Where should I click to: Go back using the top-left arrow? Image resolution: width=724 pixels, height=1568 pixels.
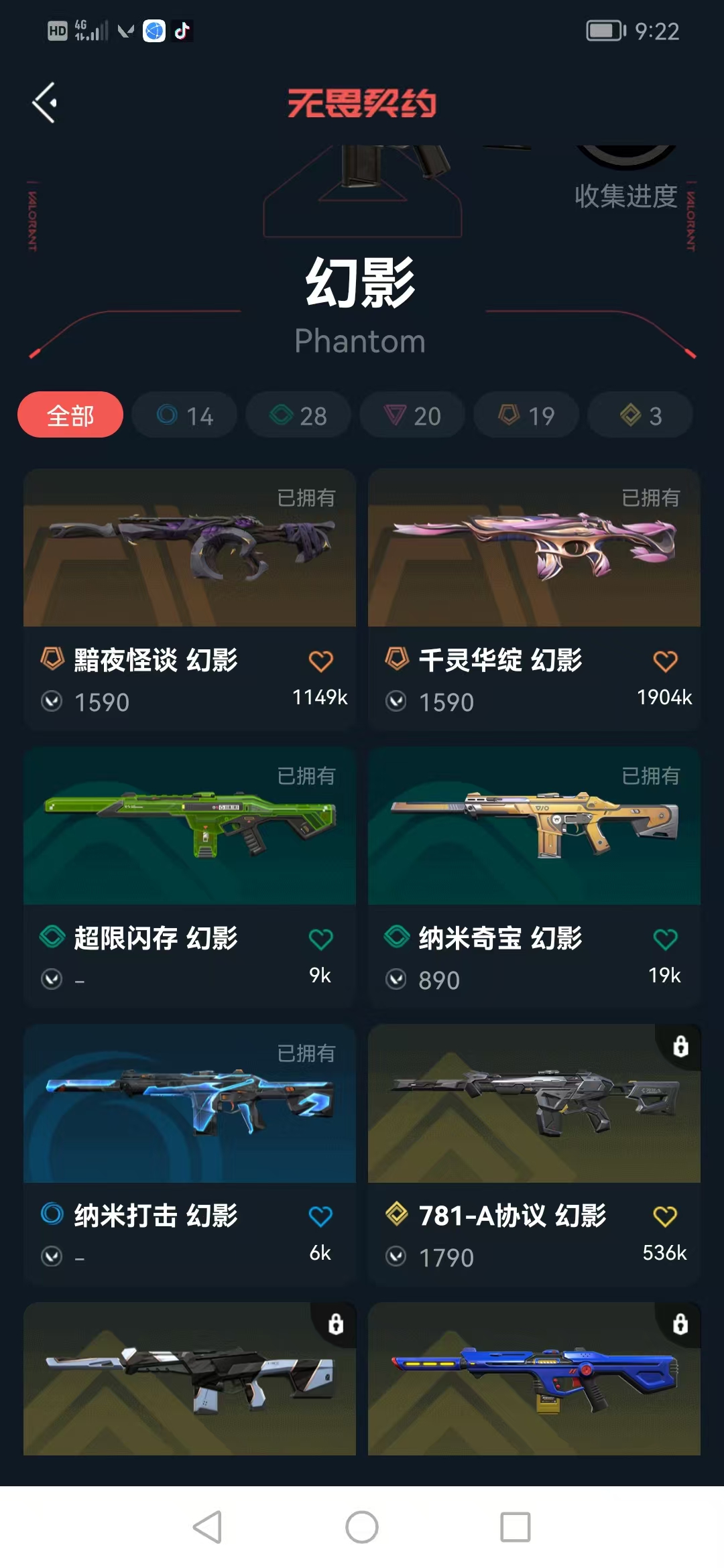pyautogui.click(x=44, y=103)
